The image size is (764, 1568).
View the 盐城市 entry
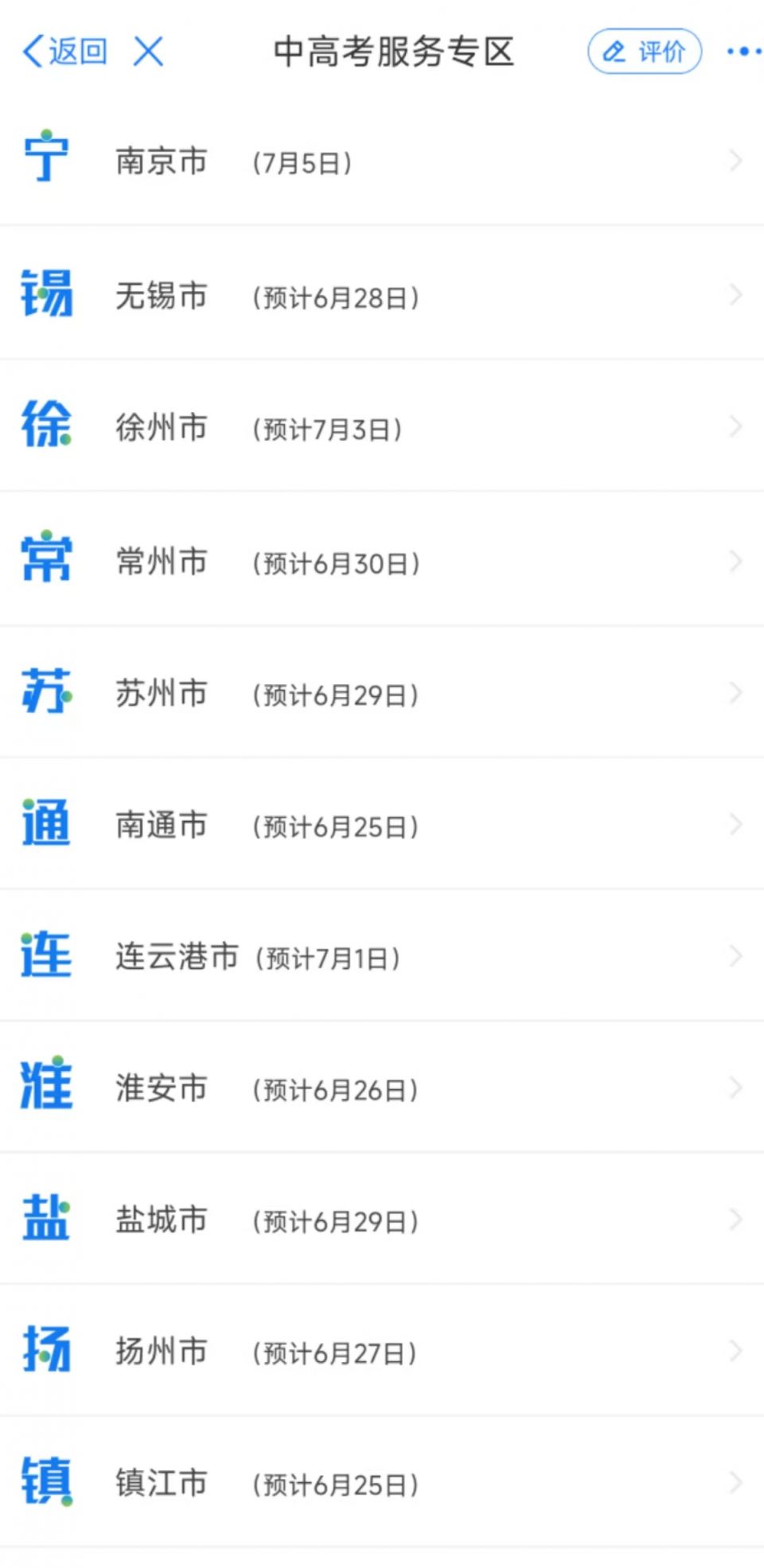click(x=382, y=1220)
